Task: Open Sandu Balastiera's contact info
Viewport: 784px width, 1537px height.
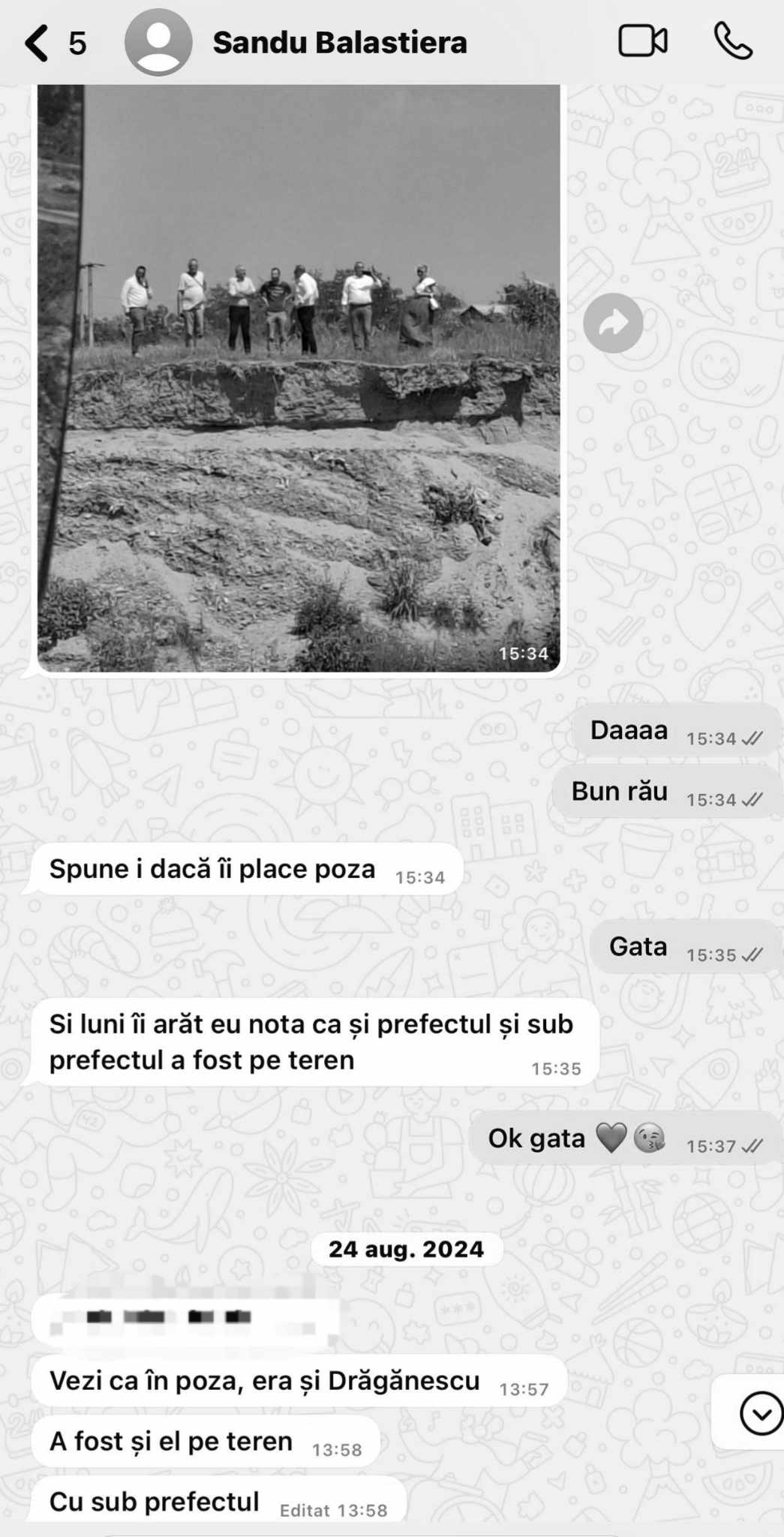Action: (339, 43)
